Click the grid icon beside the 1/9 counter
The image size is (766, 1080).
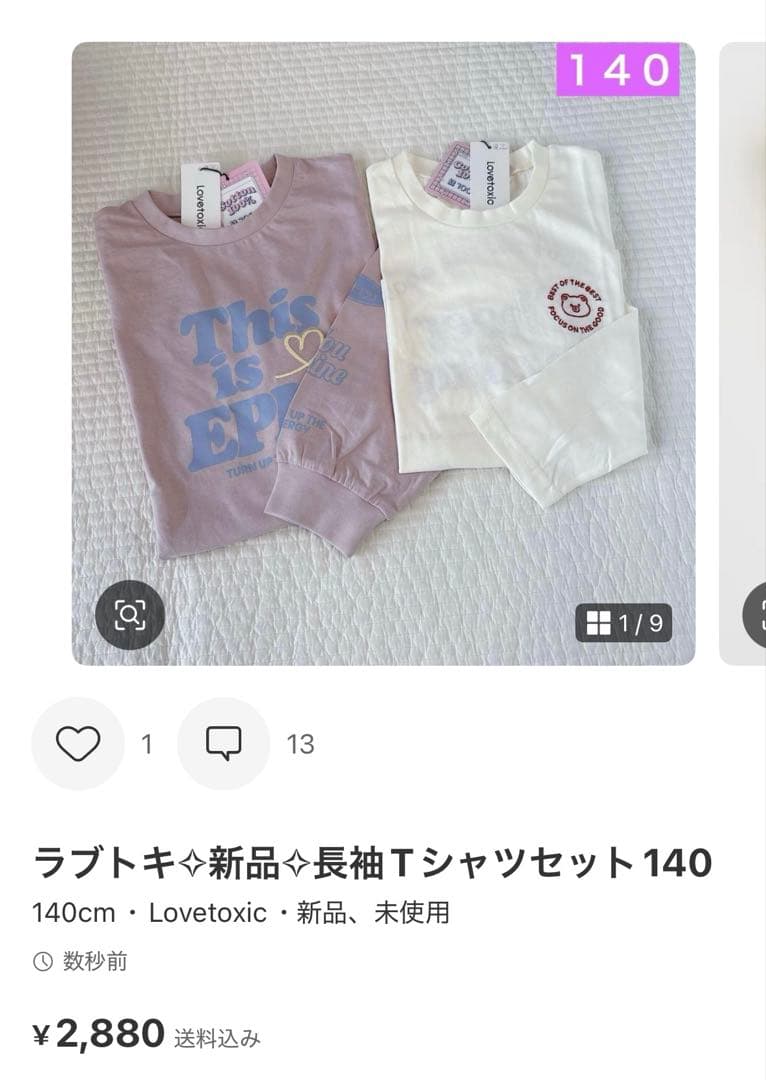tap(600, 622)
